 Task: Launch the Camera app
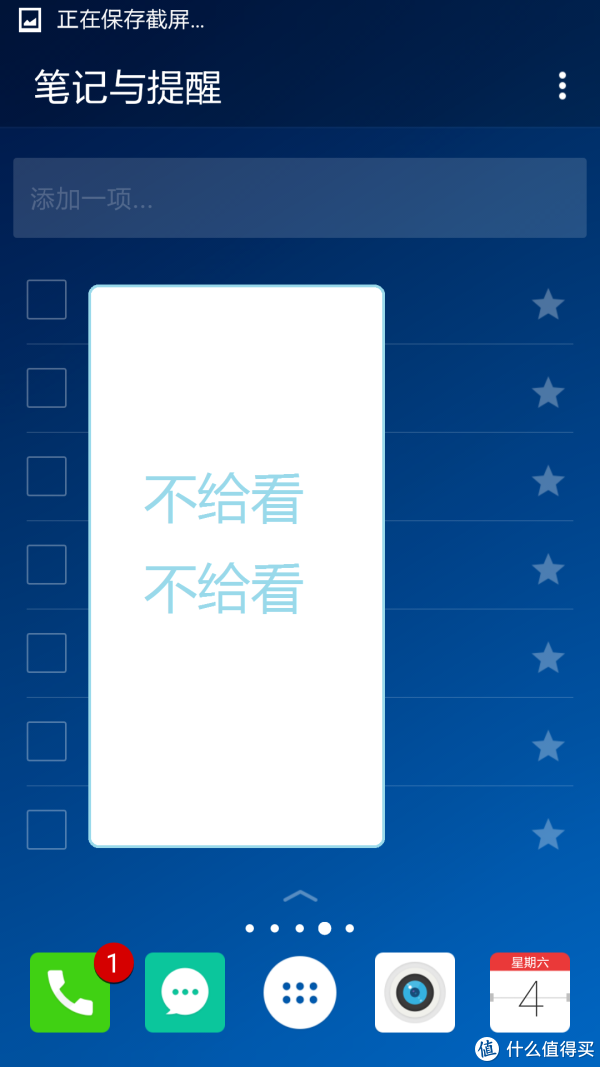click(415, 992)
